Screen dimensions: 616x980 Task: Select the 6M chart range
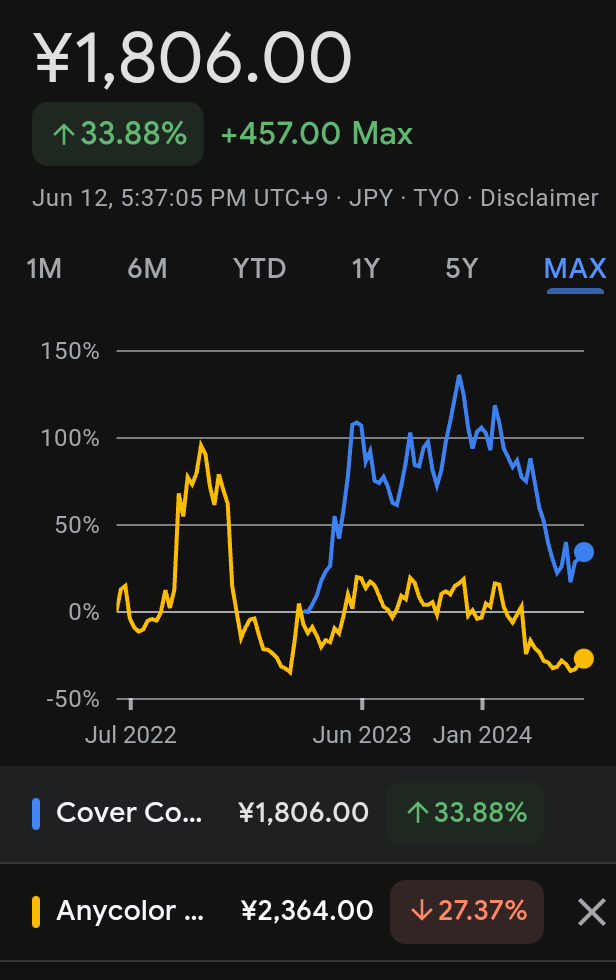point(147,268)
